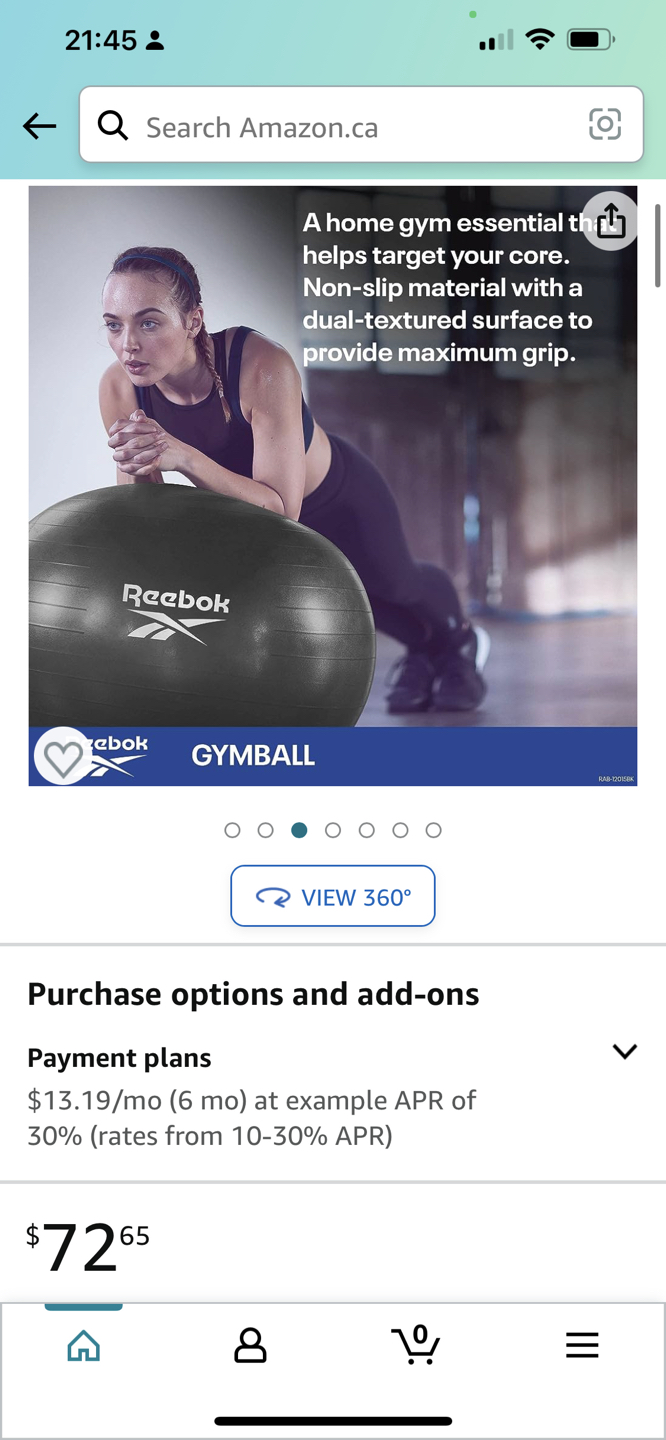Share this gym ball product
666x1440 pixels.
[610, 221]
